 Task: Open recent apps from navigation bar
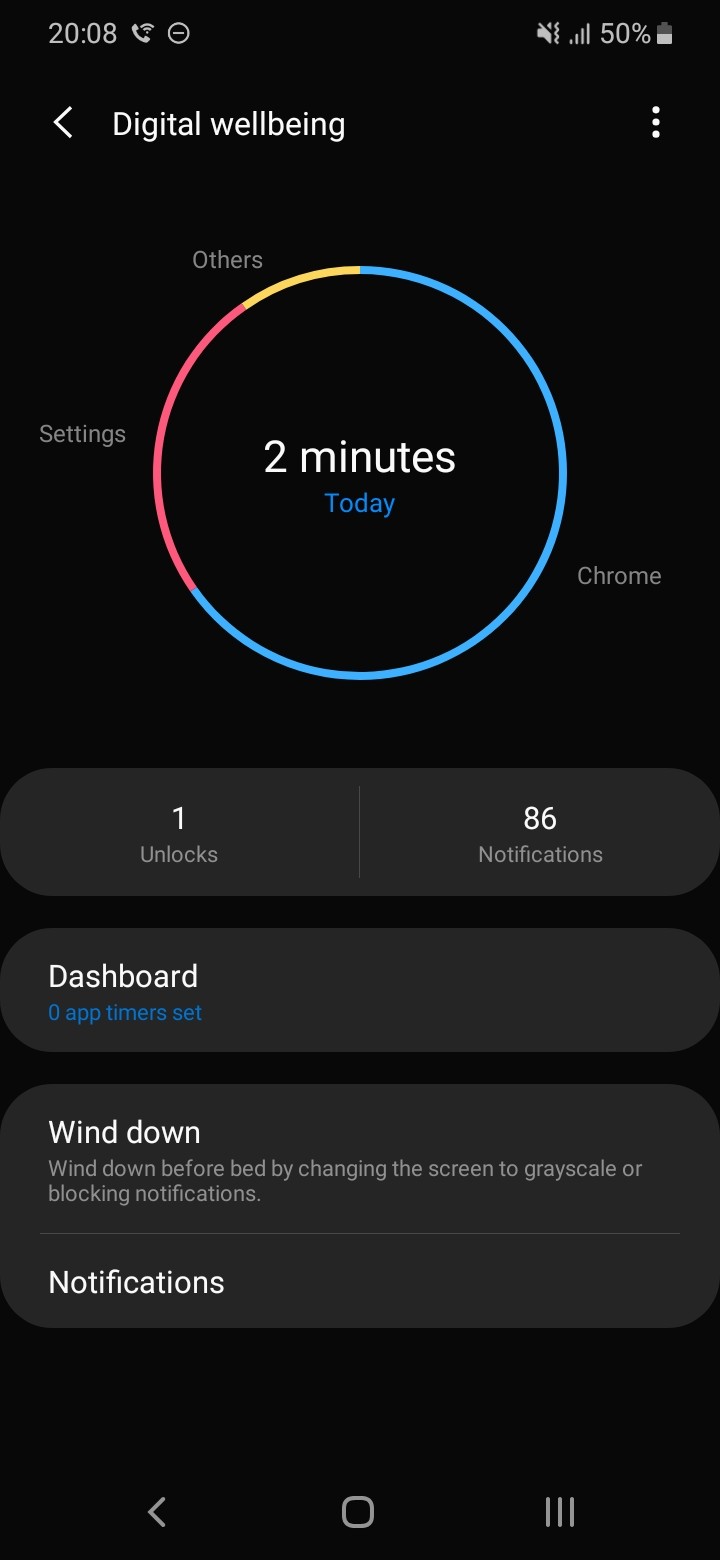click(559, 1511)
